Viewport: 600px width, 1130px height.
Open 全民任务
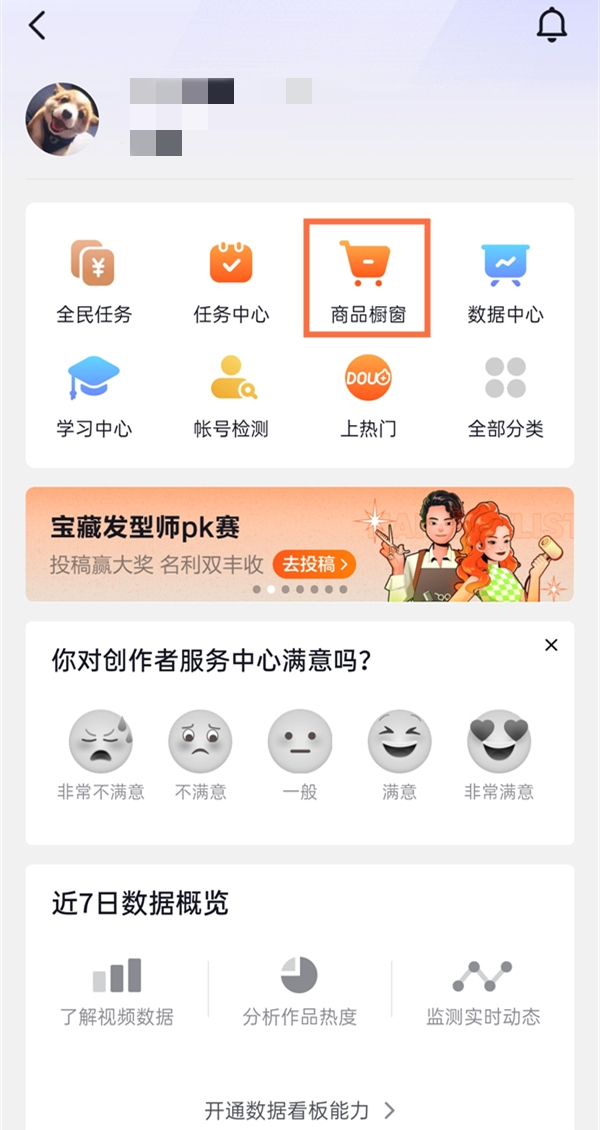tap(93, 280)
